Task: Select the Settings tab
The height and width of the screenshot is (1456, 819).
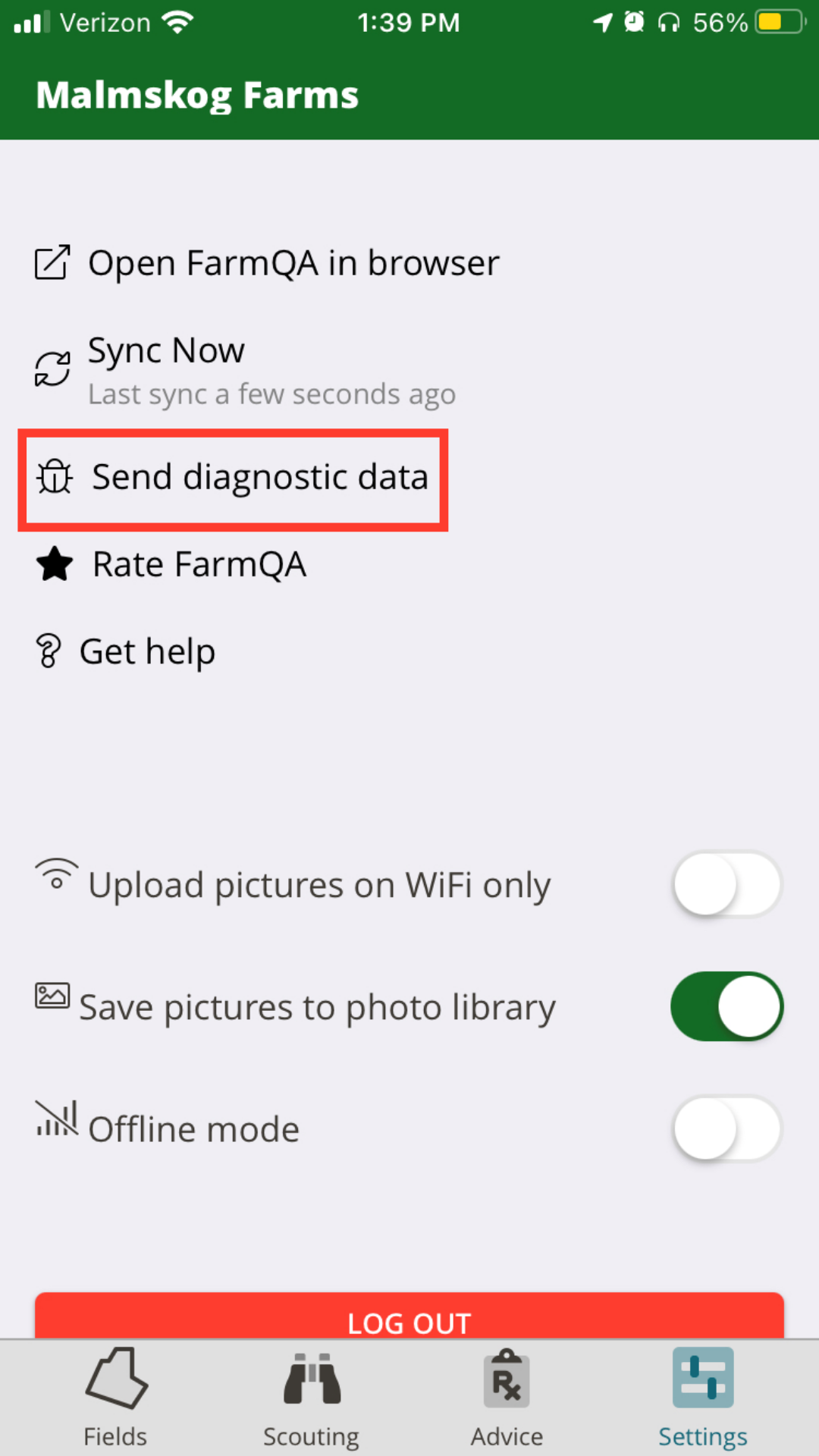Action: [703, 1398]
